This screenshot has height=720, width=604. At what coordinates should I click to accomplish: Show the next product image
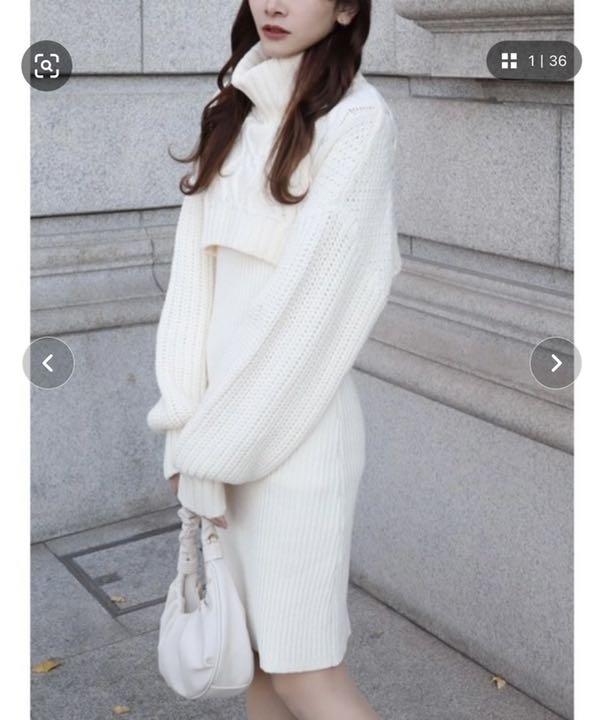tap(555, 363)
